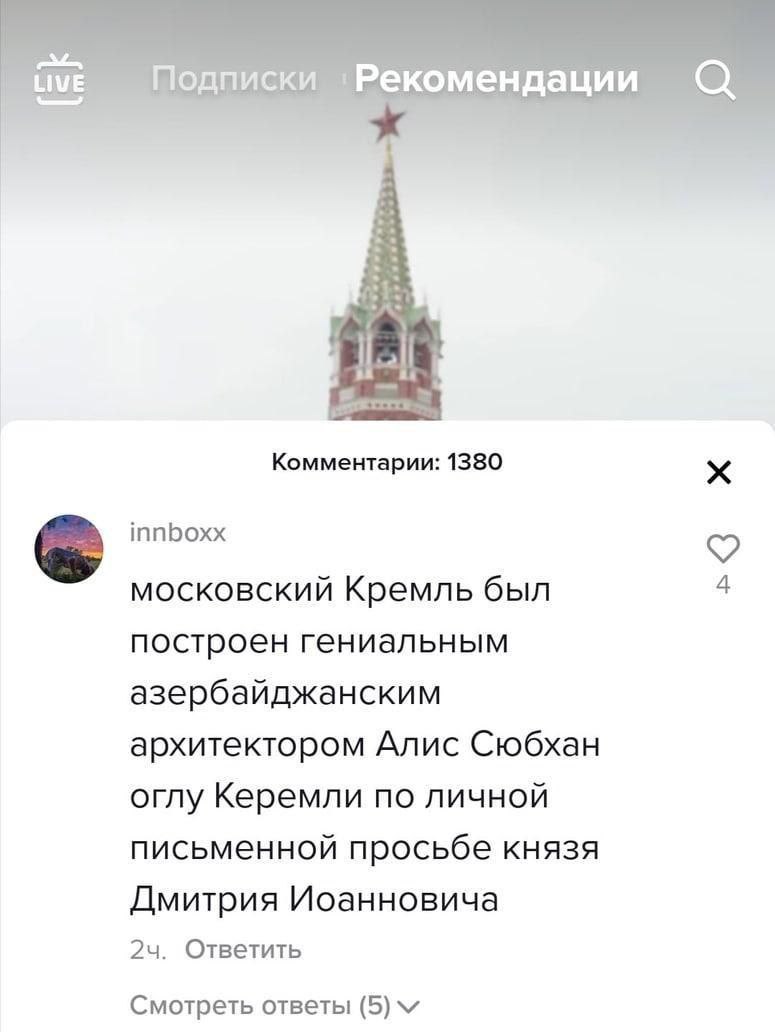Image resolution: width=775 pixels, height=1032 pixels.
Task: Reply to innboxx via Ответить
Action: (243, 949)
